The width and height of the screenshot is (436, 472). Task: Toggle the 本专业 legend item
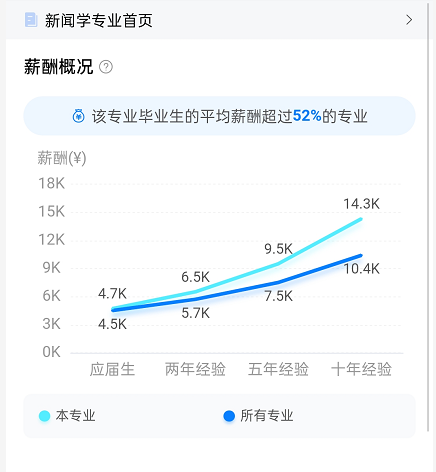[x=67, y=416]
